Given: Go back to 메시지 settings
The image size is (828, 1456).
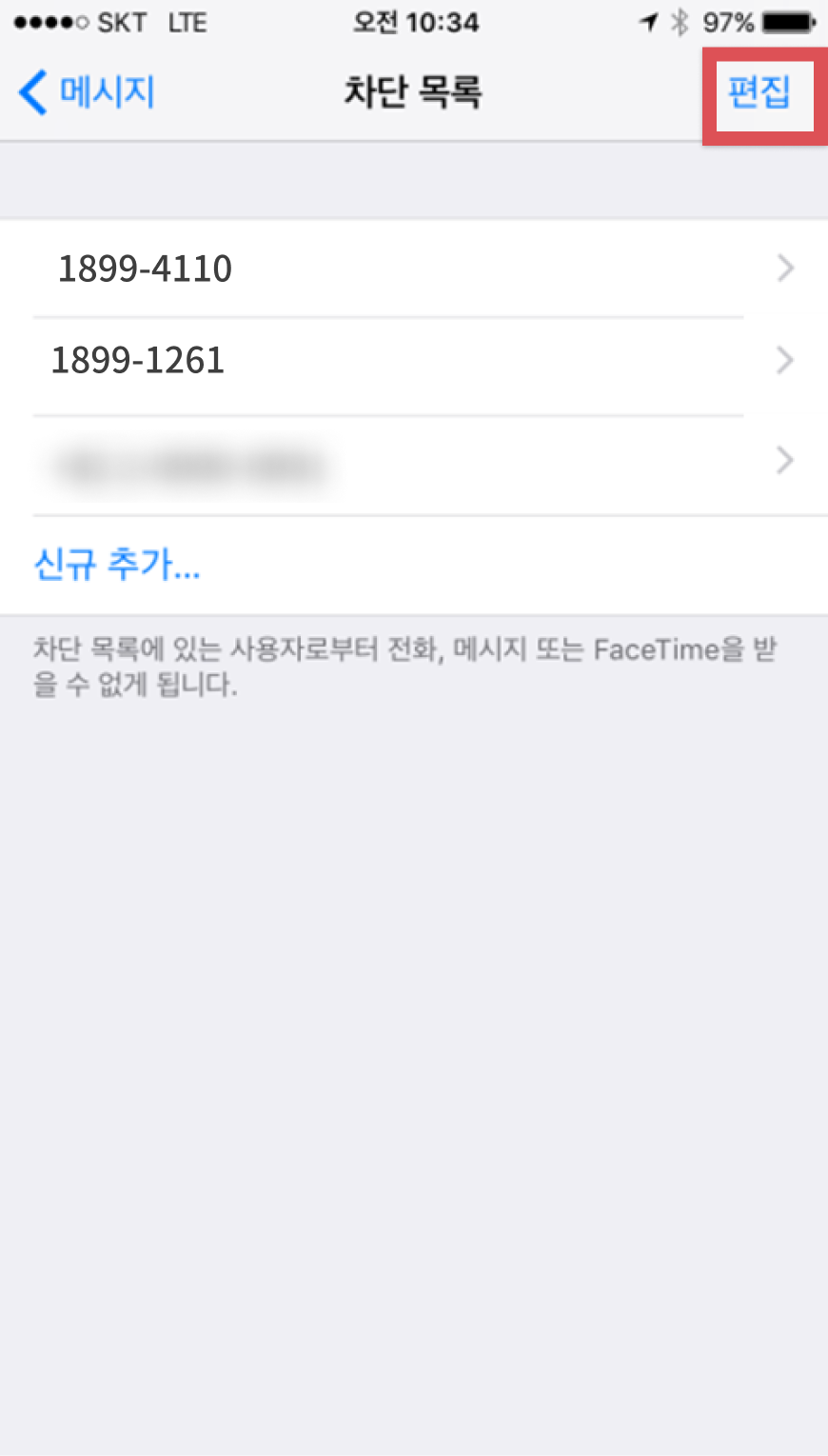Looking at the screenshot, I should click(x=87, y=92).
